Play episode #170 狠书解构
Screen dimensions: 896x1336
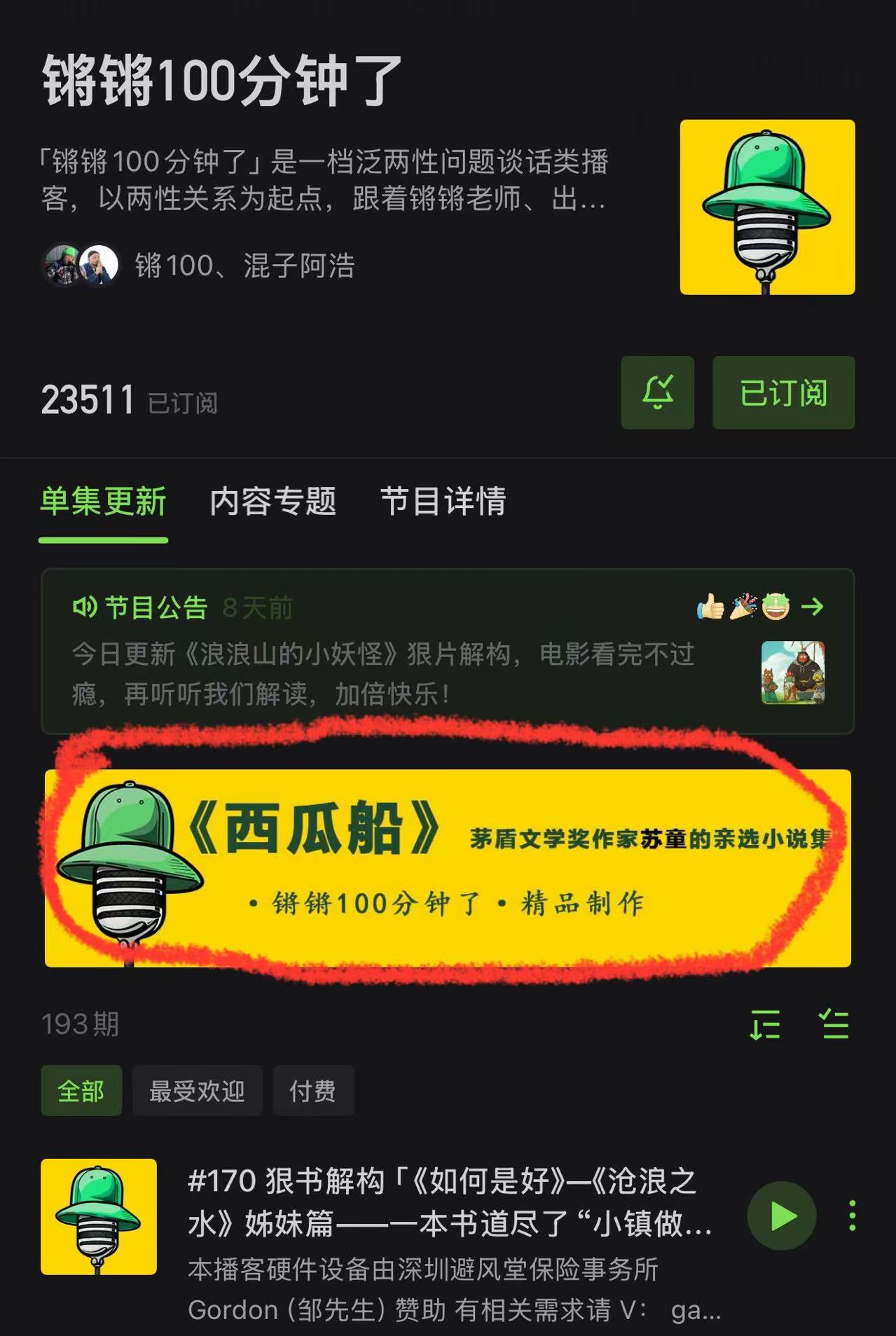click(782, 1216)
